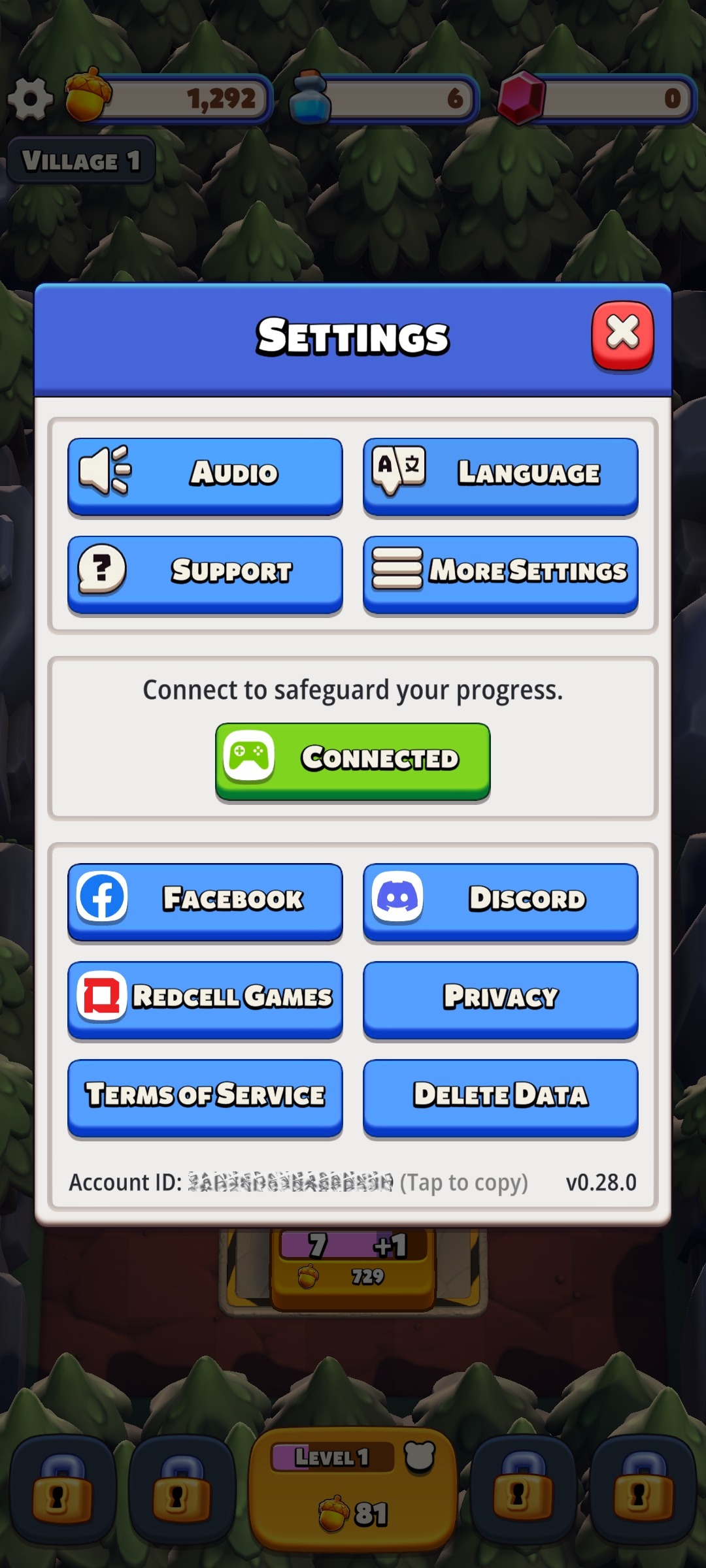Visit Redcell Games
Screen dimensions: 706x1568
point(205,998)
